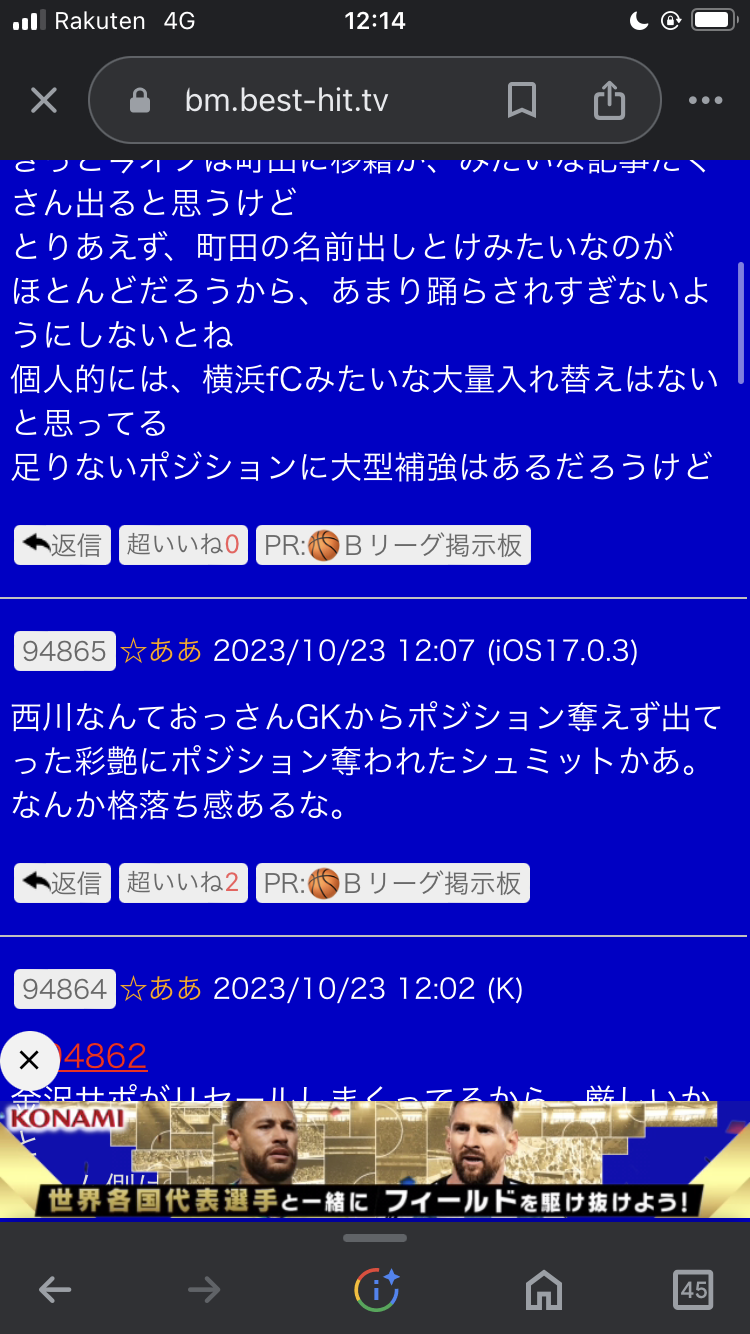Go back to the previous page
The image size is (750, 1334).
pos(55,1290)
